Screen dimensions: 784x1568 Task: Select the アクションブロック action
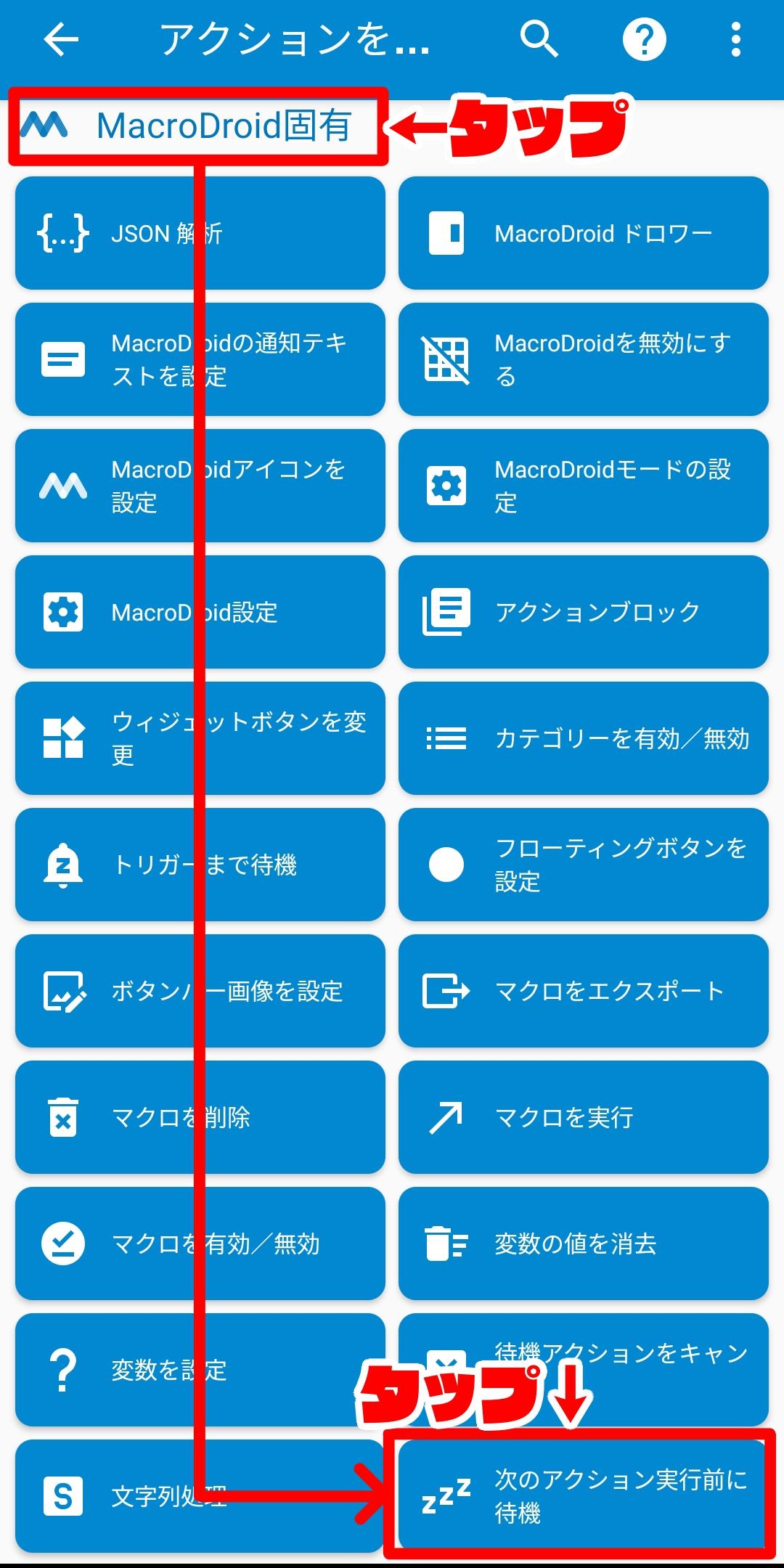tap(584, 612)
